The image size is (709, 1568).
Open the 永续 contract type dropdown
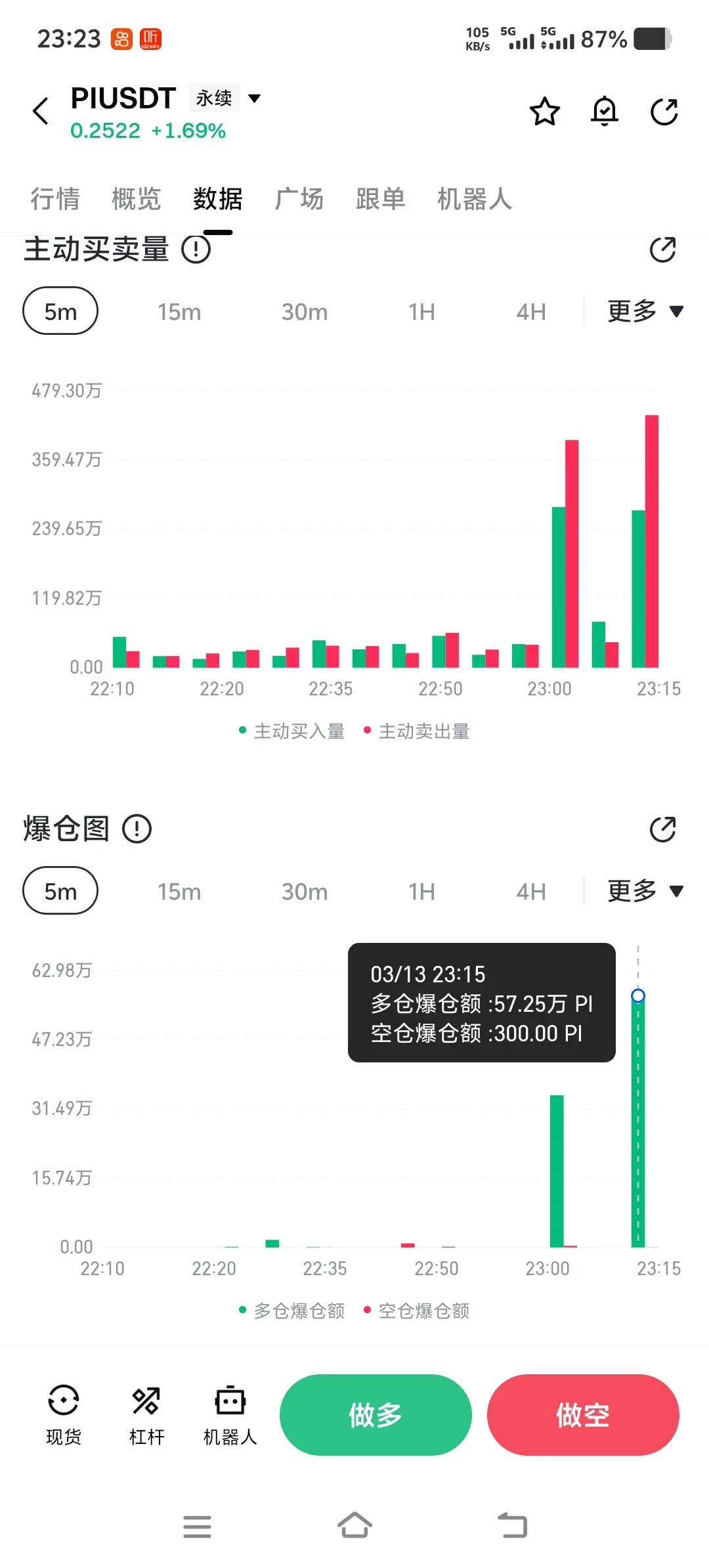coord(225,98)
